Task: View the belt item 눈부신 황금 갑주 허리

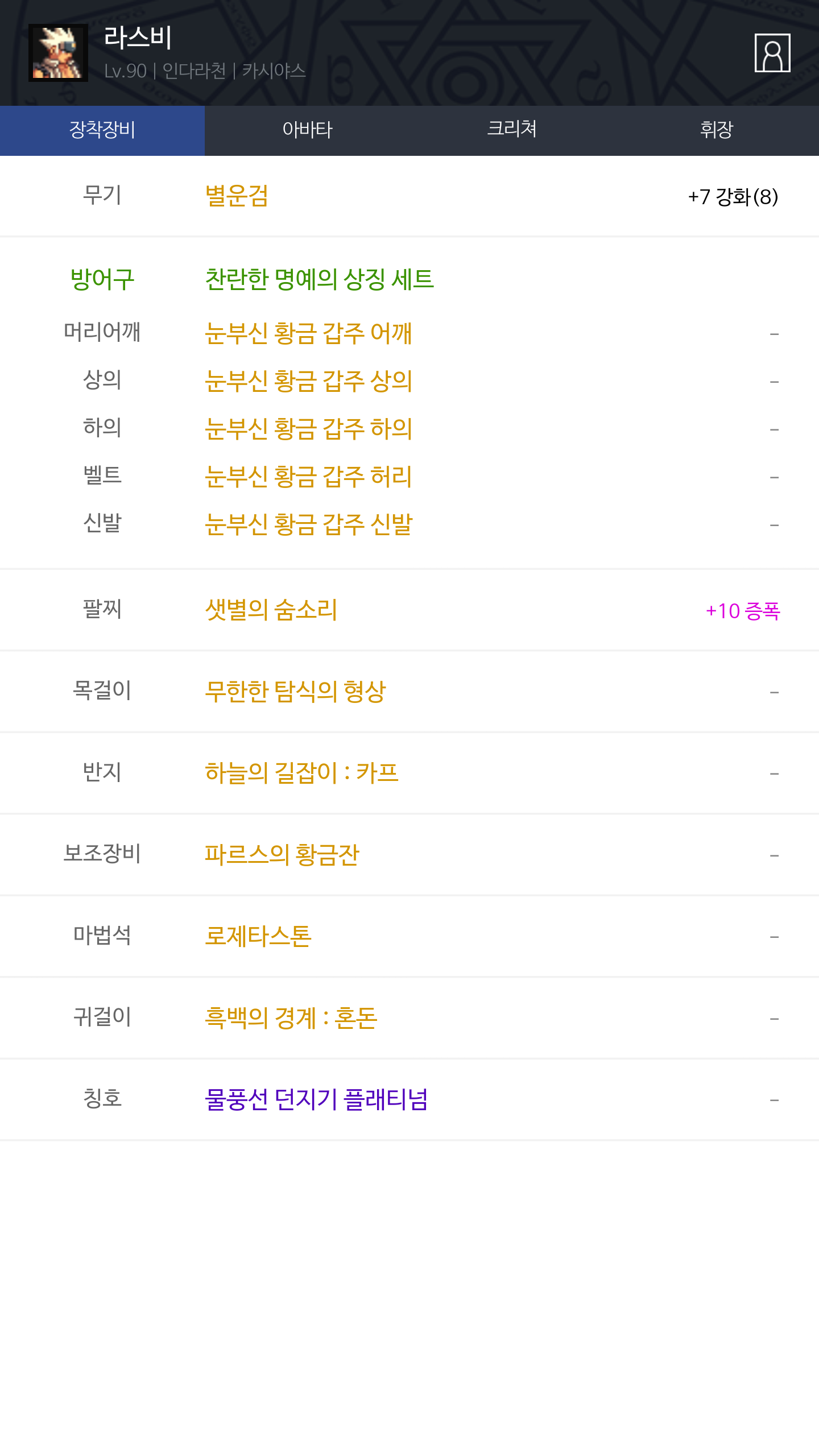Action: pos(308,477)
